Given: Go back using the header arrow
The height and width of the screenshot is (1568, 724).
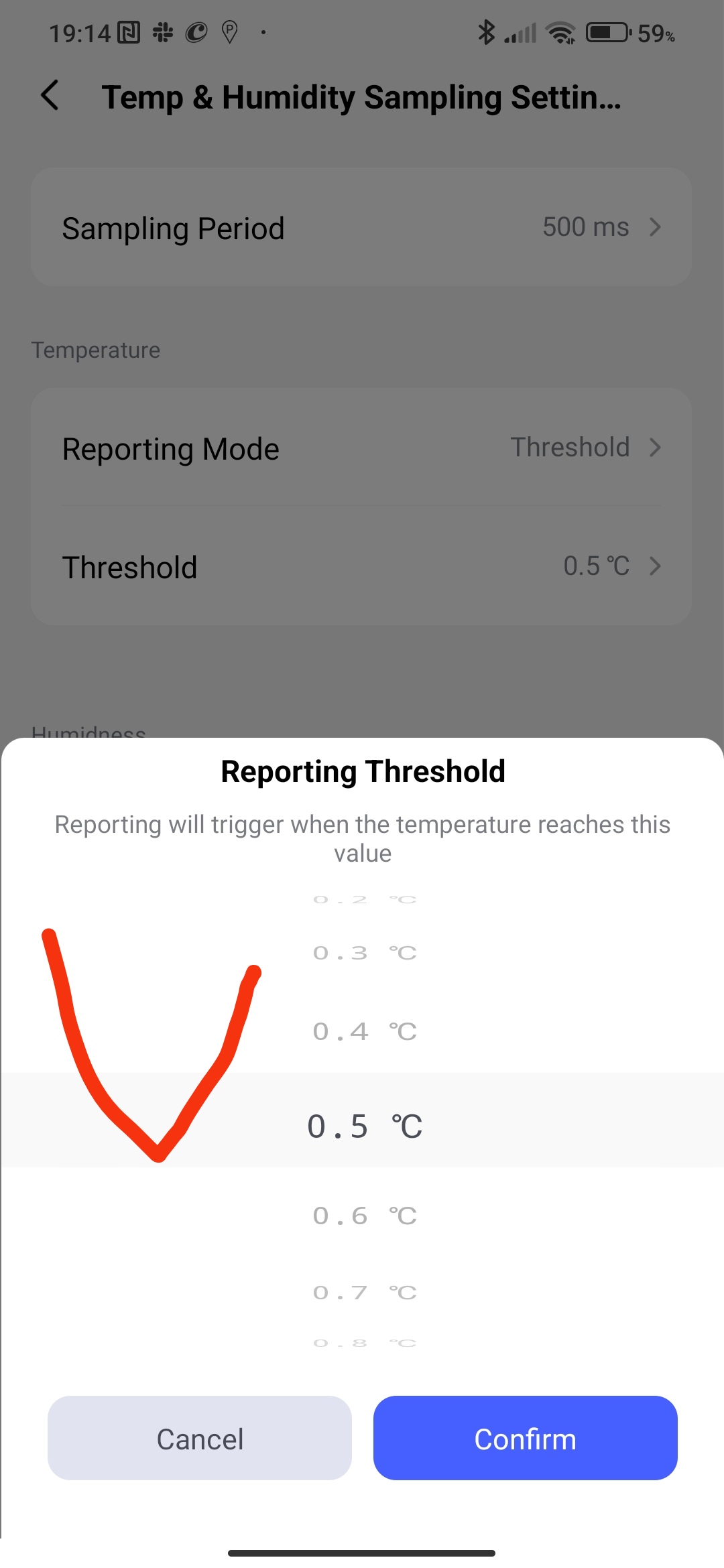Looking at the screenshot, I should coord(50,95).
